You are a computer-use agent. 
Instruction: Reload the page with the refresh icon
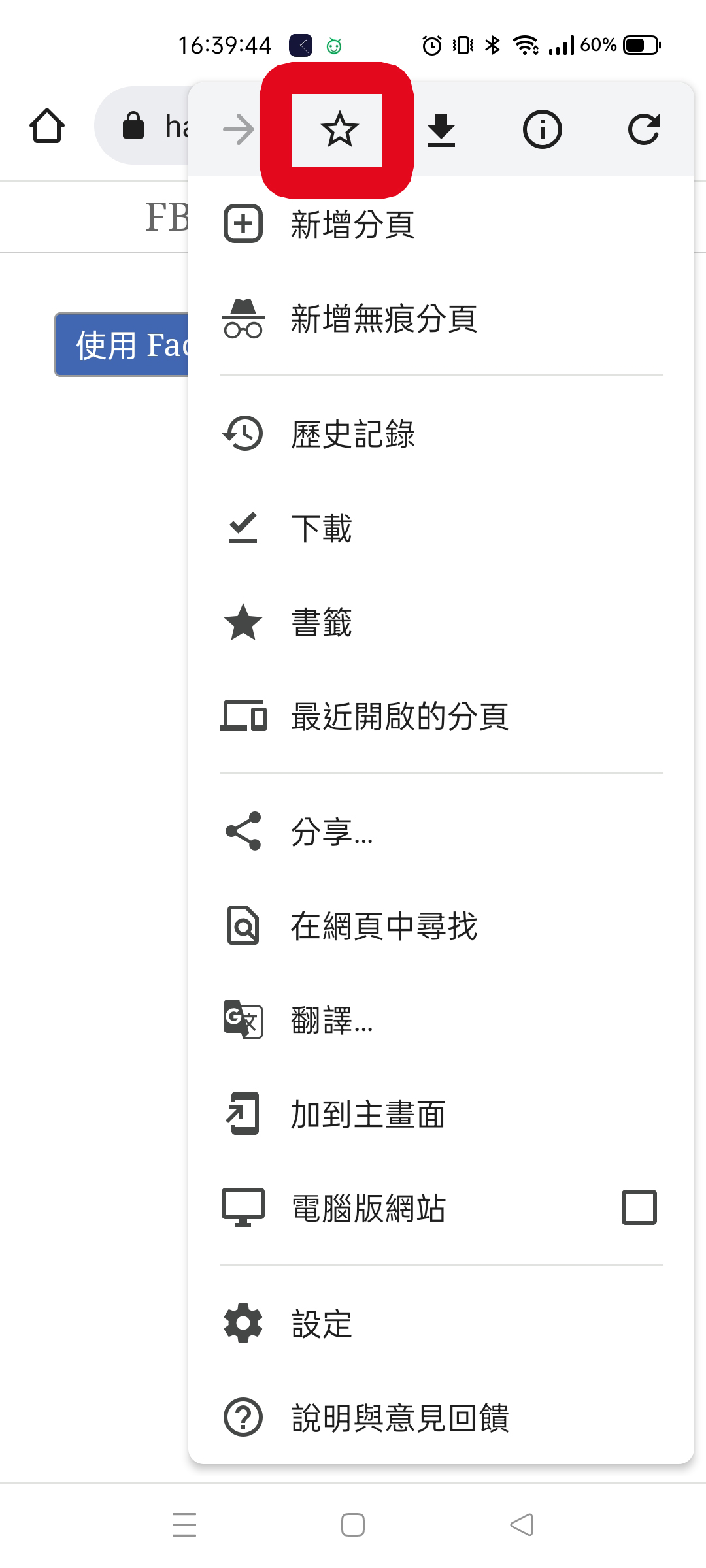(644, 129)
